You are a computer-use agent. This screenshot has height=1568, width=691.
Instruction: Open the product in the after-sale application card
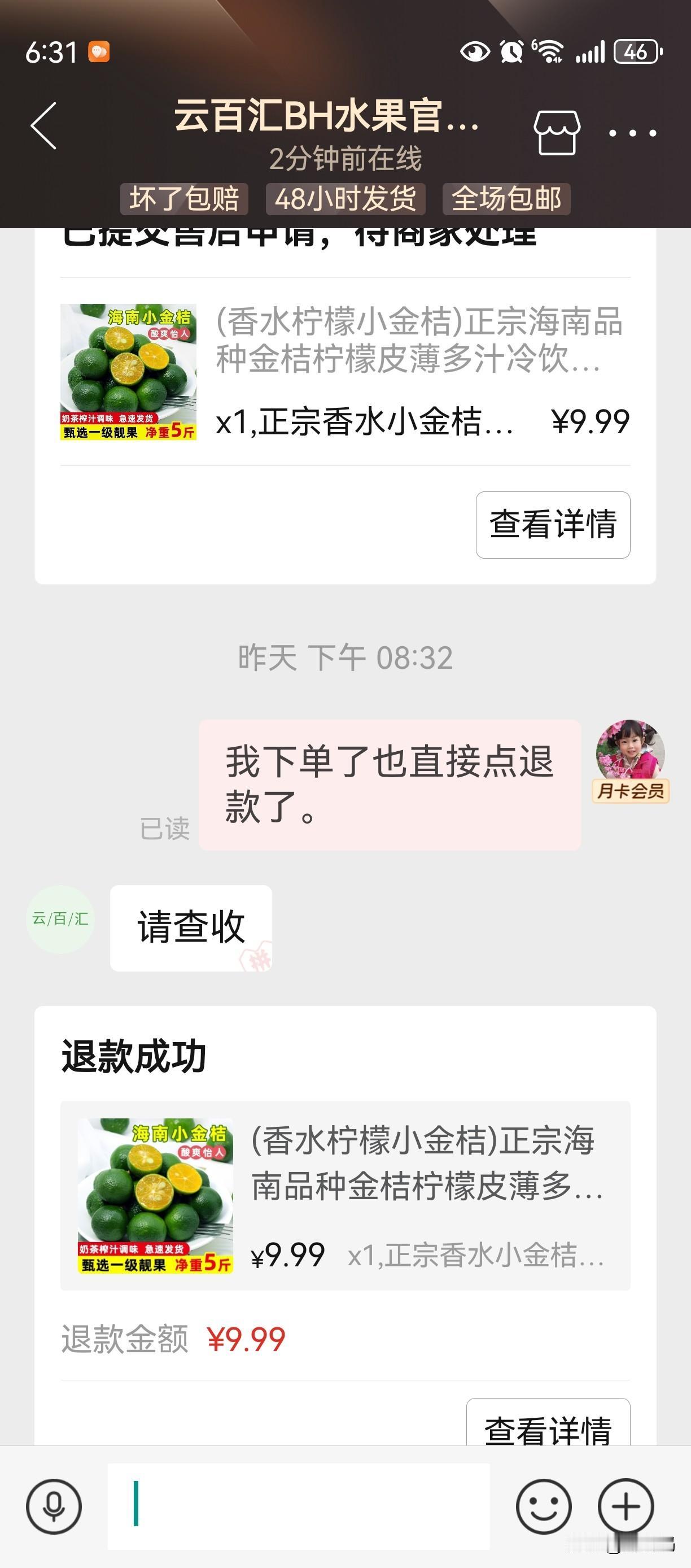click(x=345, y=371)
